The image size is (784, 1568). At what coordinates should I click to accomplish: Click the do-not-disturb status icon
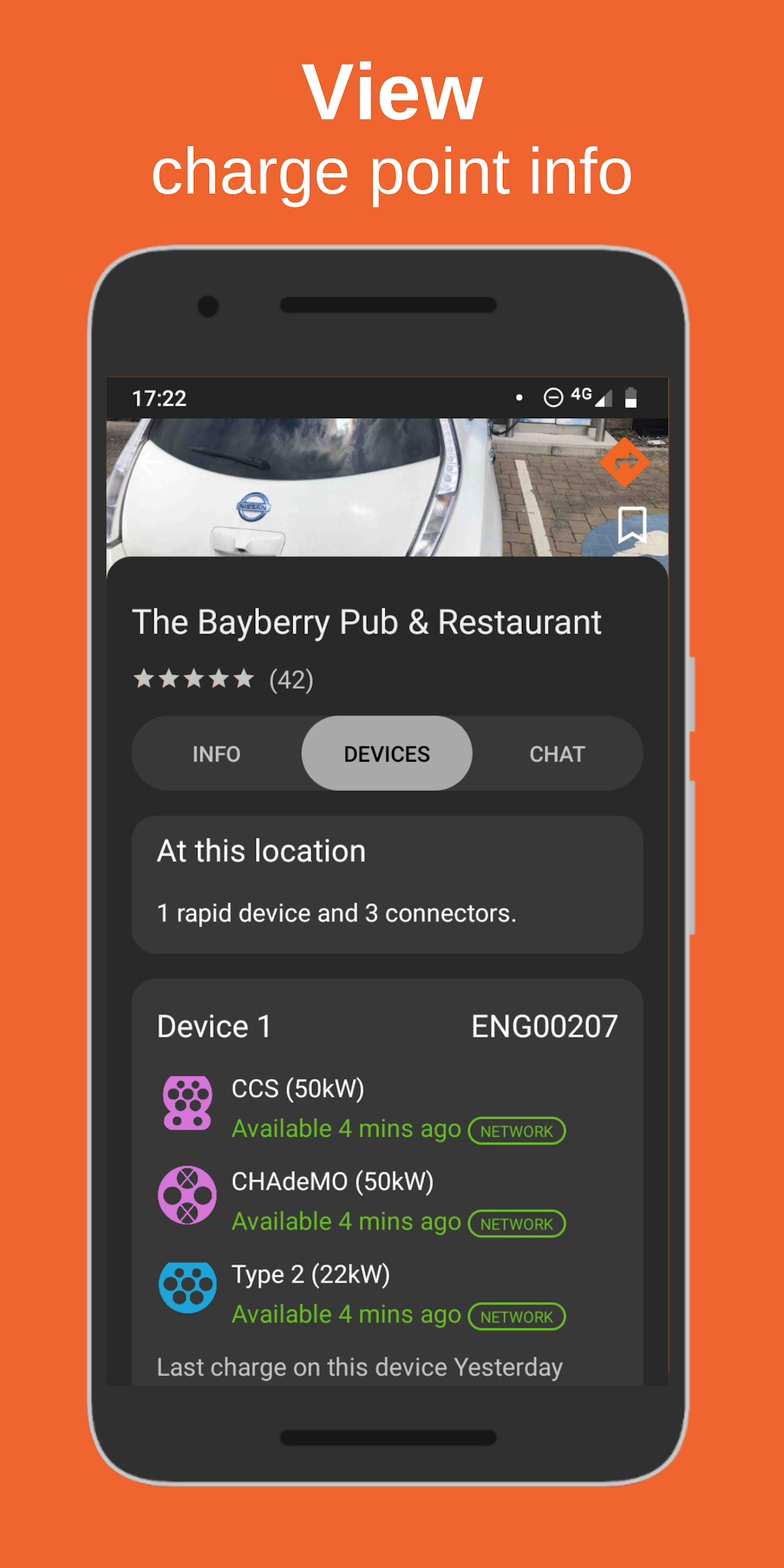coord(552,397)
